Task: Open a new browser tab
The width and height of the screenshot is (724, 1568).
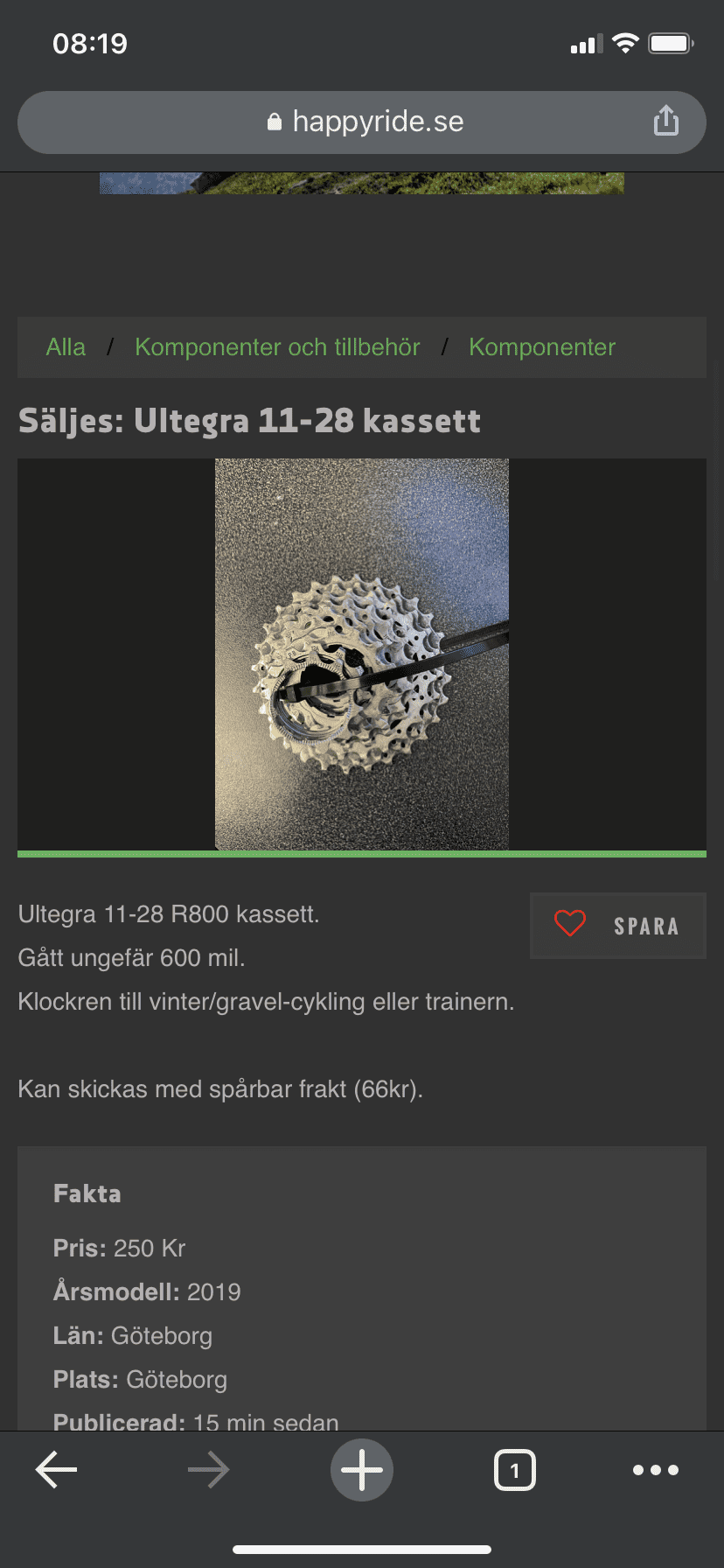Action: [x=362, y=1470]
